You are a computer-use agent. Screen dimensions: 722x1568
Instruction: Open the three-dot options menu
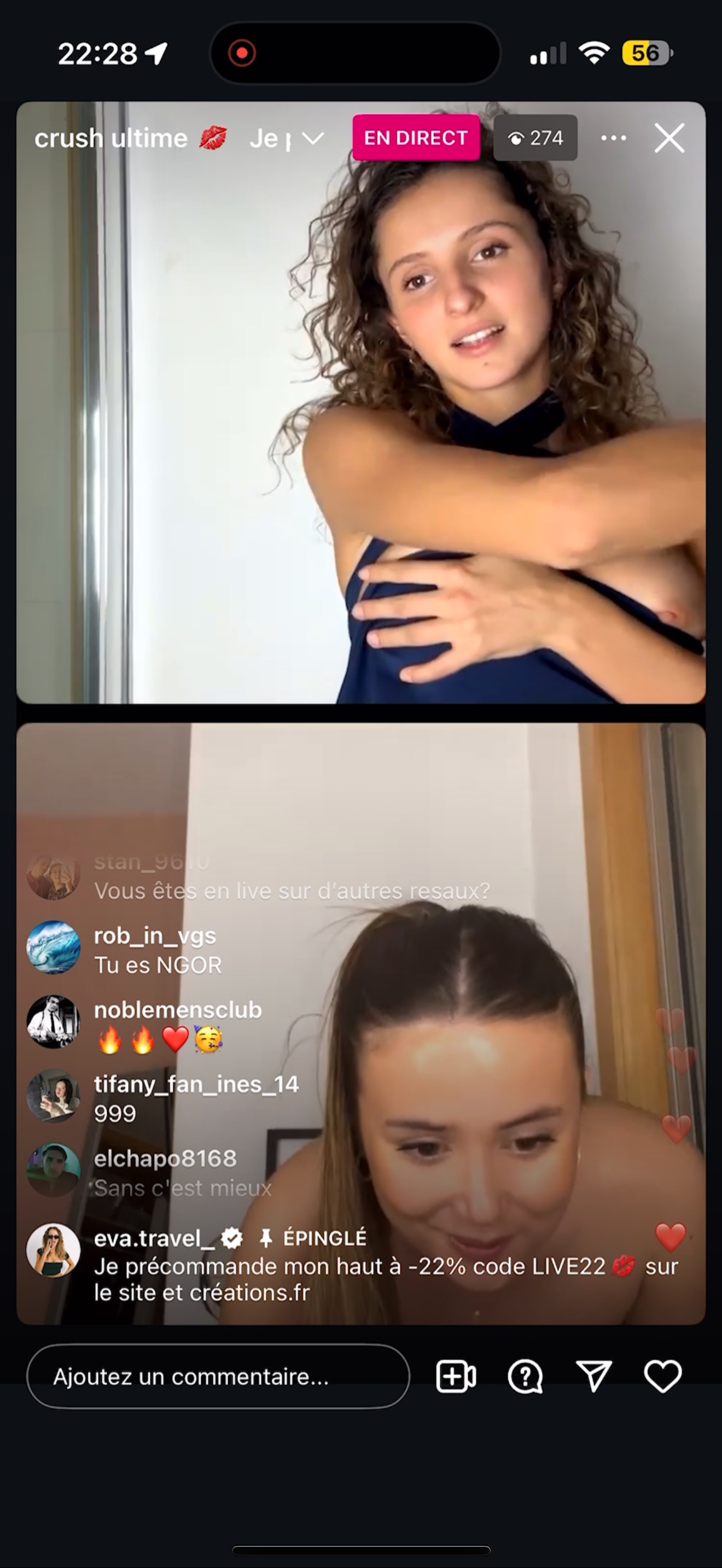tap(613, 138)
